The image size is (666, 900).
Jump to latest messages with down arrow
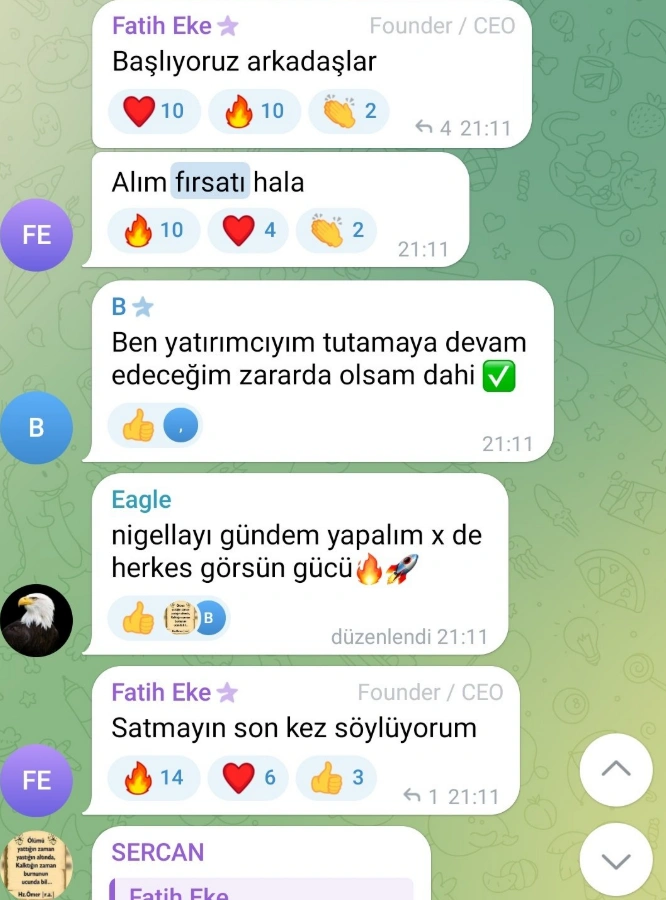pos(616,860)
